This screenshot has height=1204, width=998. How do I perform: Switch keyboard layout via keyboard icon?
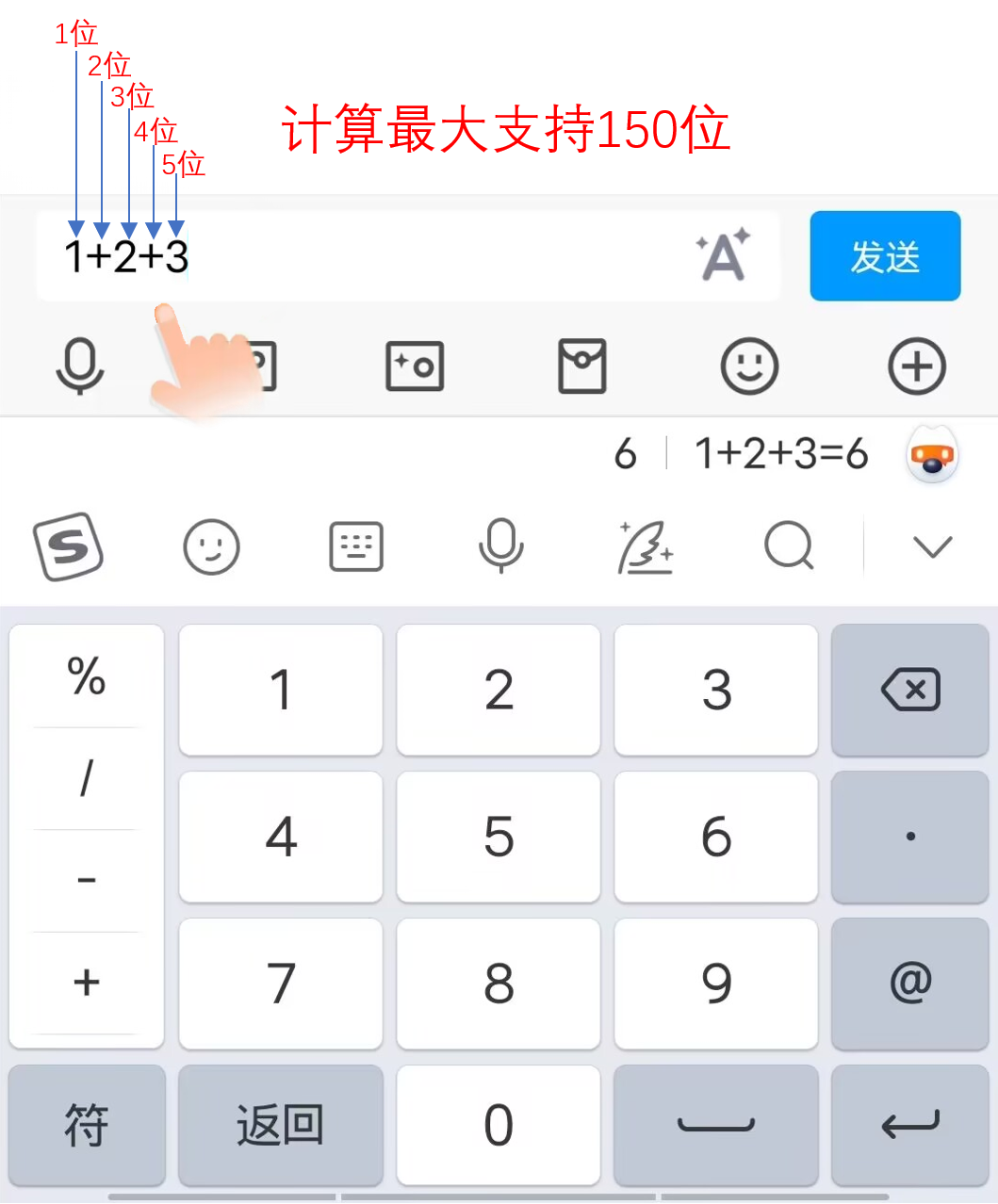click(356, 545)
